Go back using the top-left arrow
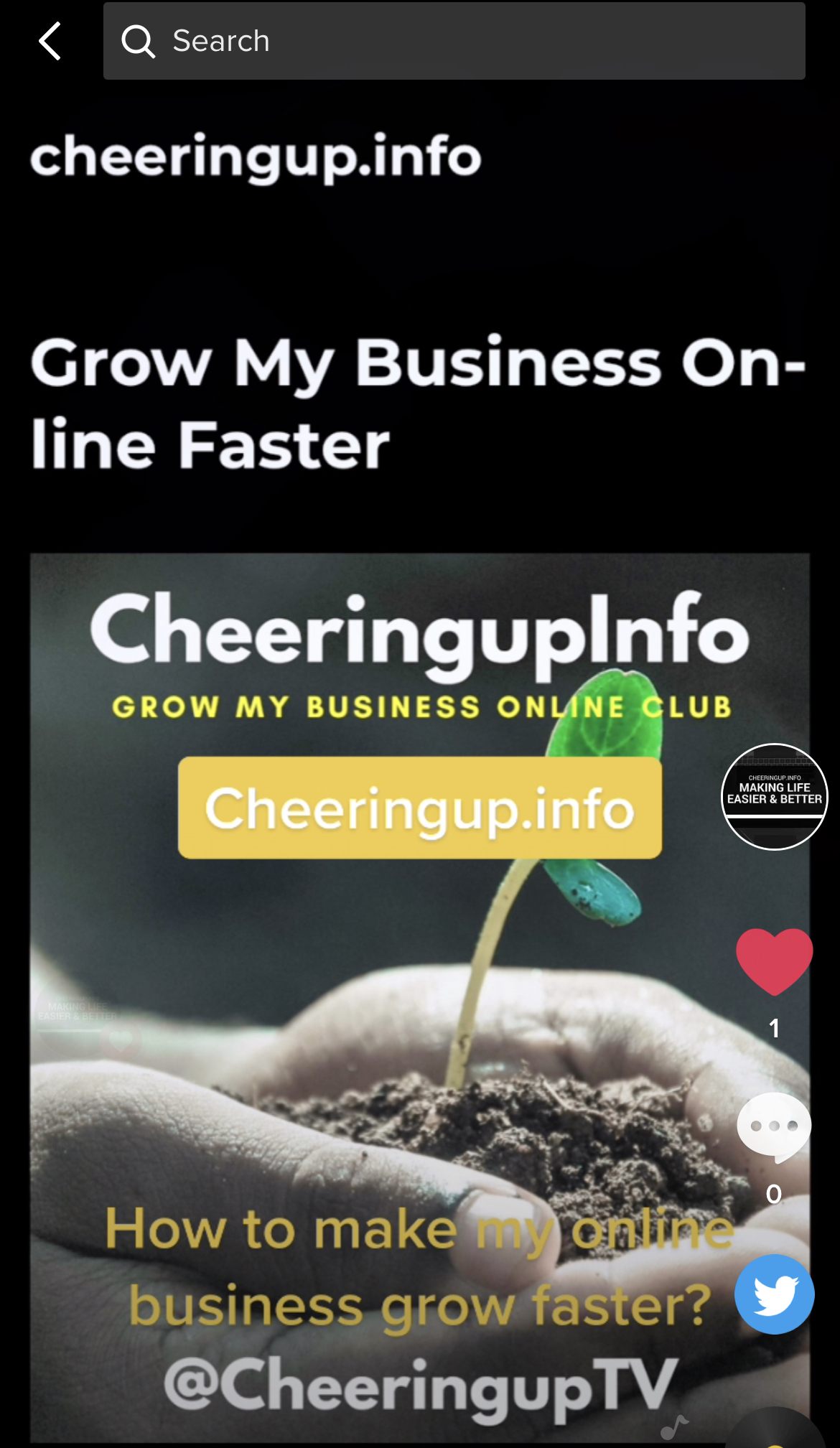840x1448 pixels. click(x=50, y=41)
